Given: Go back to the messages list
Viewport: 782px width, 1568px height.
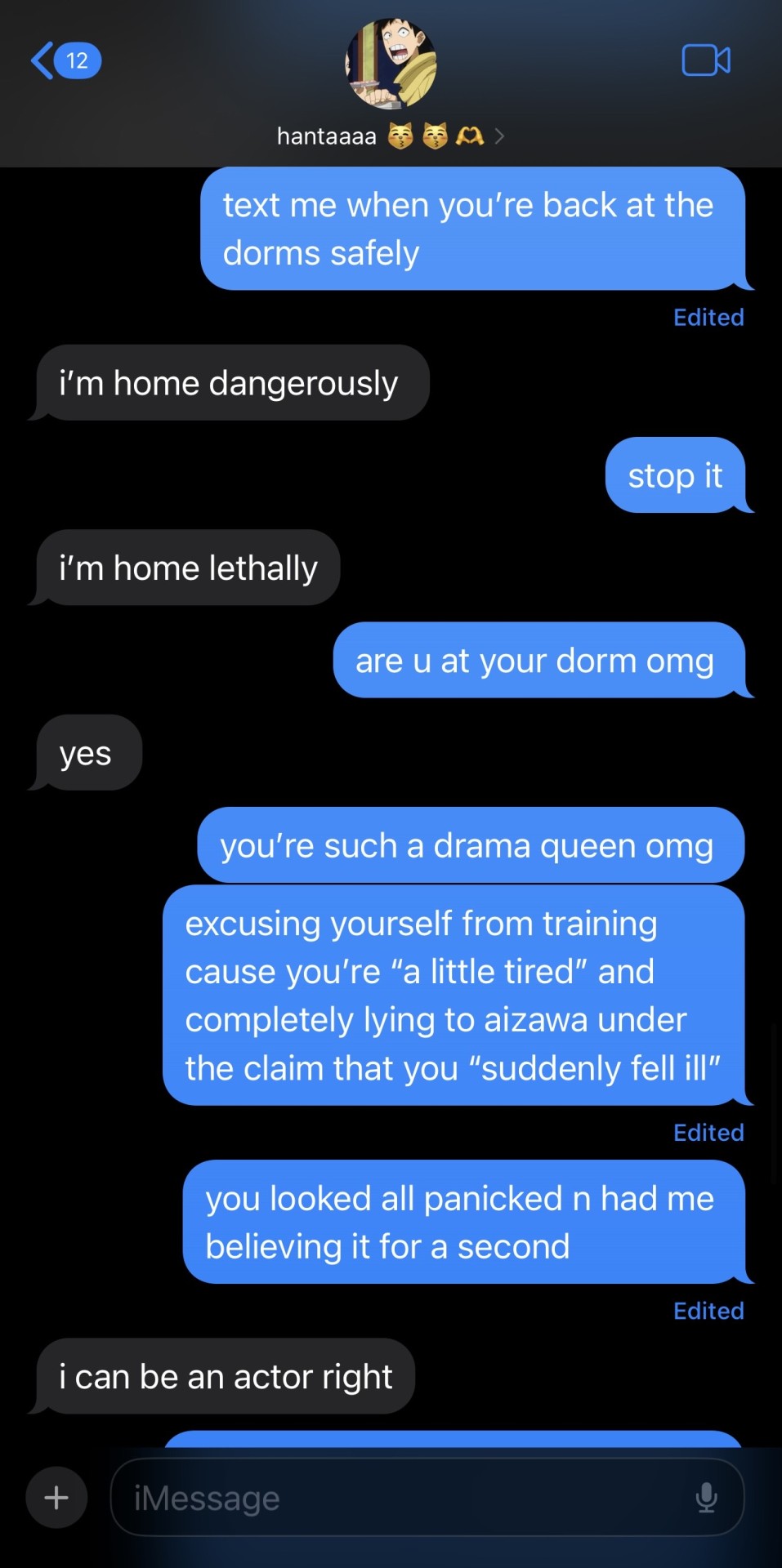Looking at the screenshot, I should (64, 60).
